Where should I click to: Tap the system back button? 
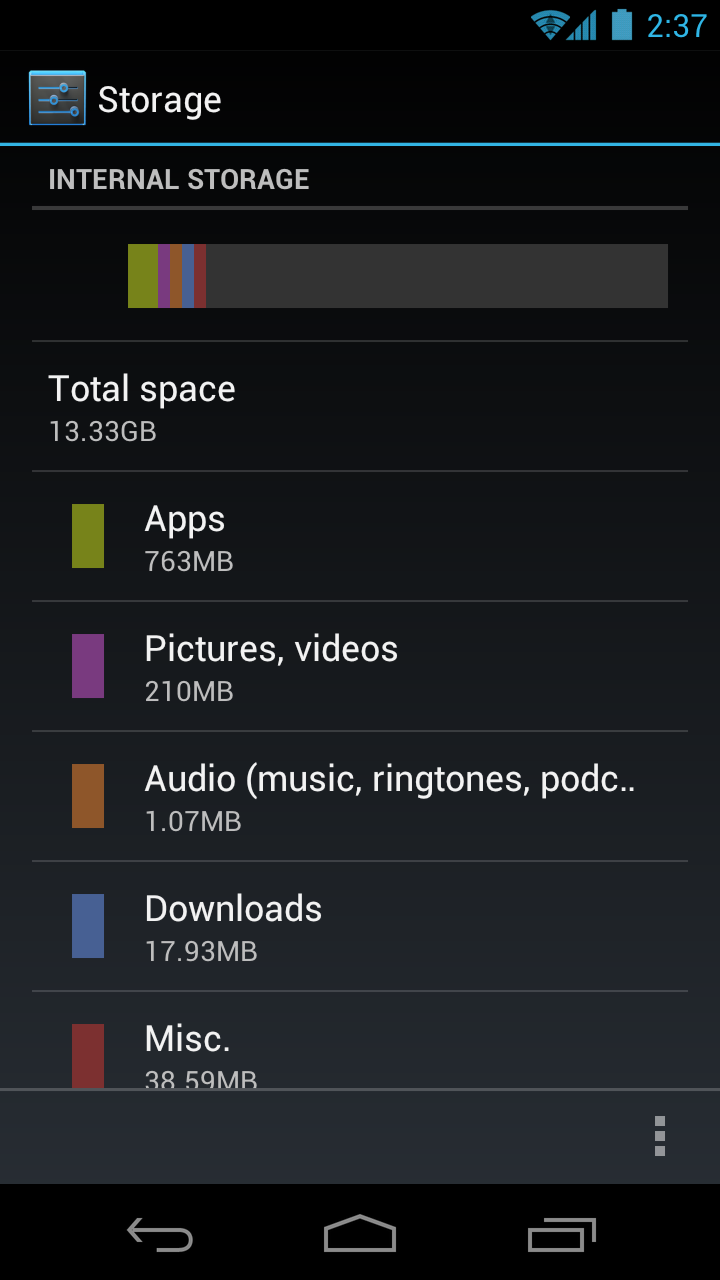(160, 1235)
